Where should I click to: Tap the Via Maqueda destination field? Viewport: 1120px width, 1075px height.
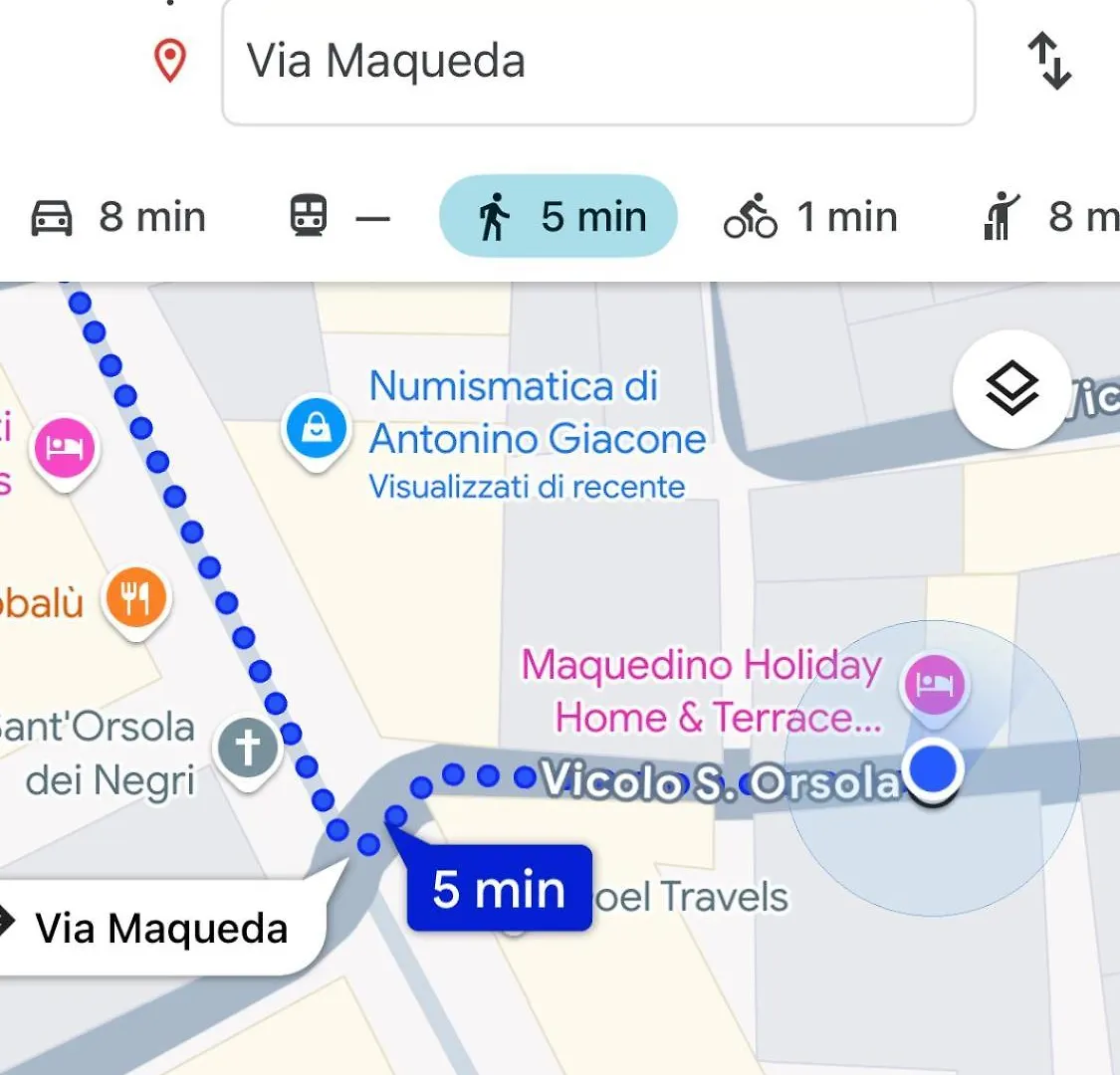tap(597, 62)
